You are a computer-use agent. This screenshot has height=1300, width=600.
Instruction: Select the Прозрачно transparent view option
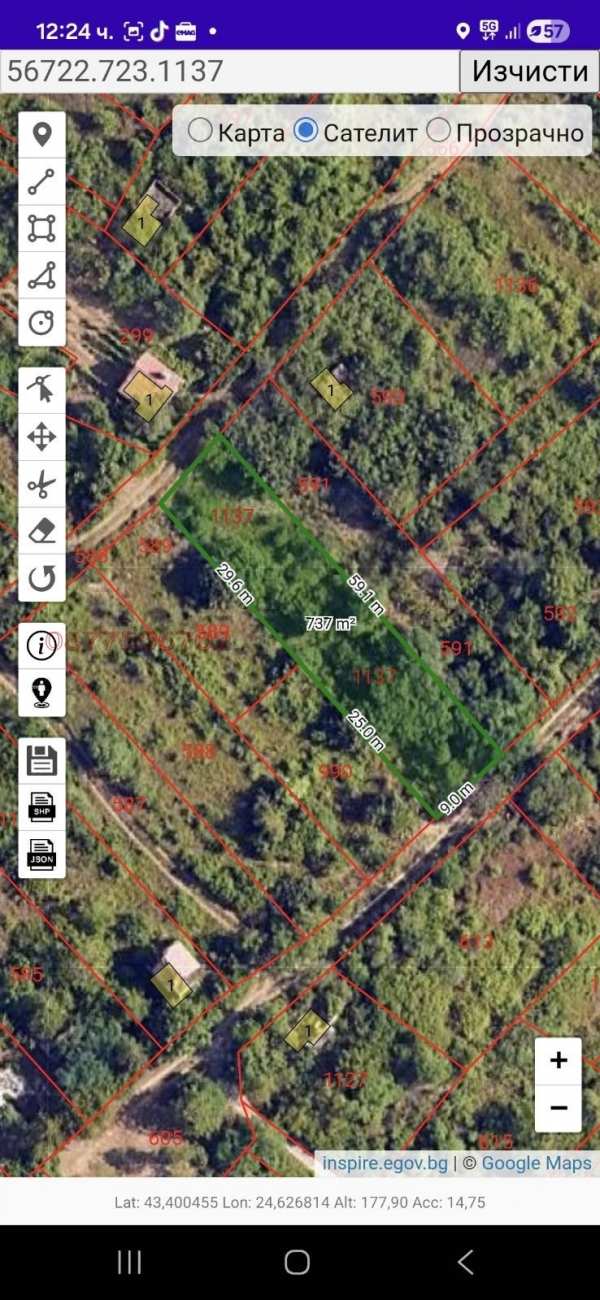[438, 131]
